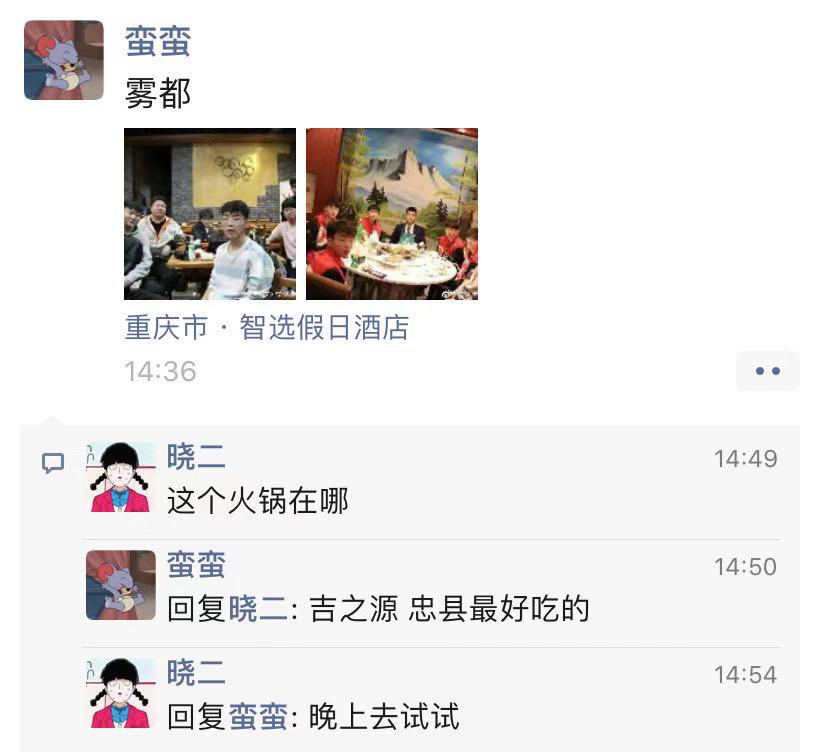Open location link 重庆市·智选假日酒店
Image resolution: width=828 pixels, height=752 pixels.
click(267, 328)
